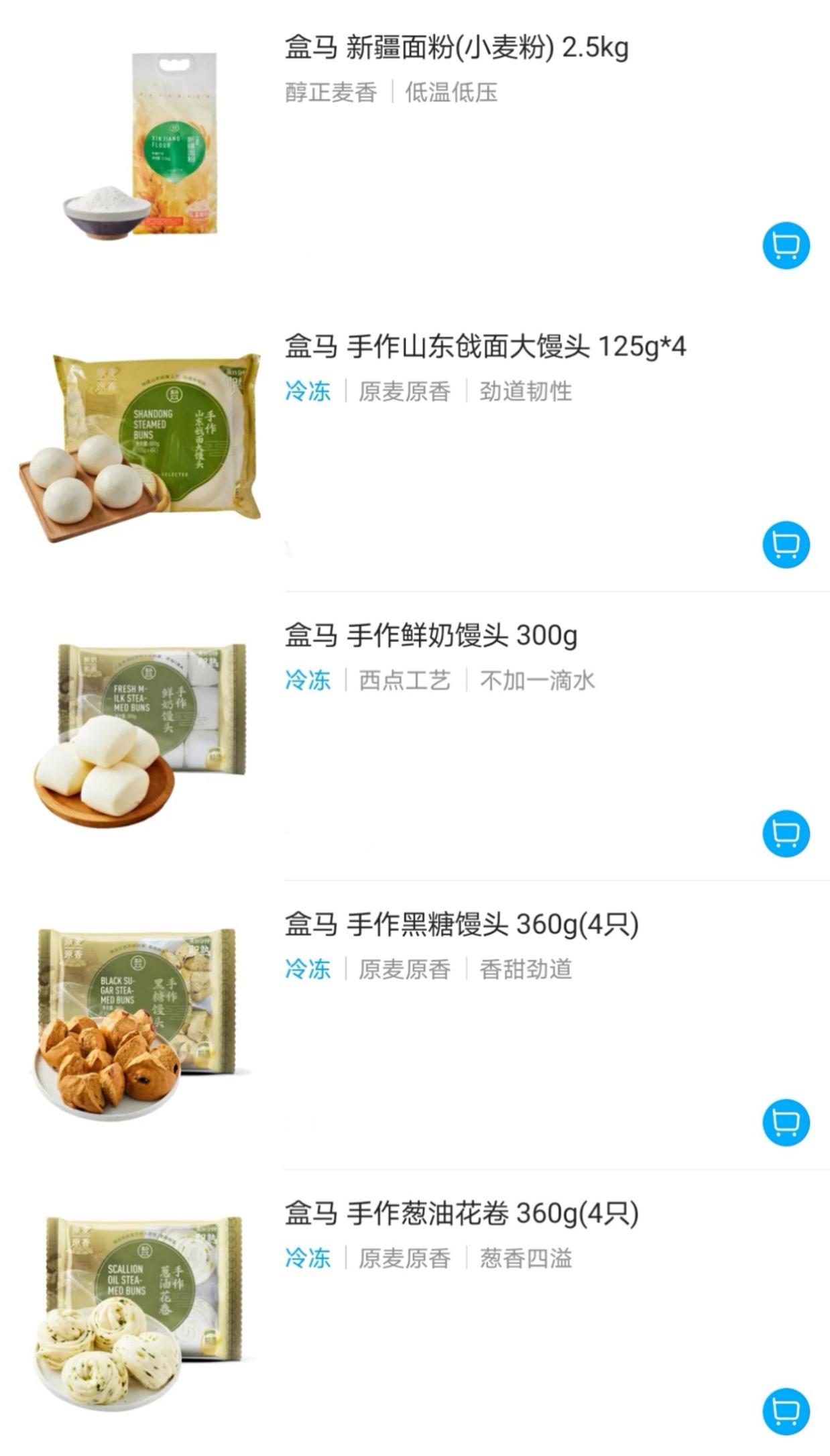830x1456 pixels.
Task: Open 手作鲜奶馒头 300g product page
Action: [430, 636]
